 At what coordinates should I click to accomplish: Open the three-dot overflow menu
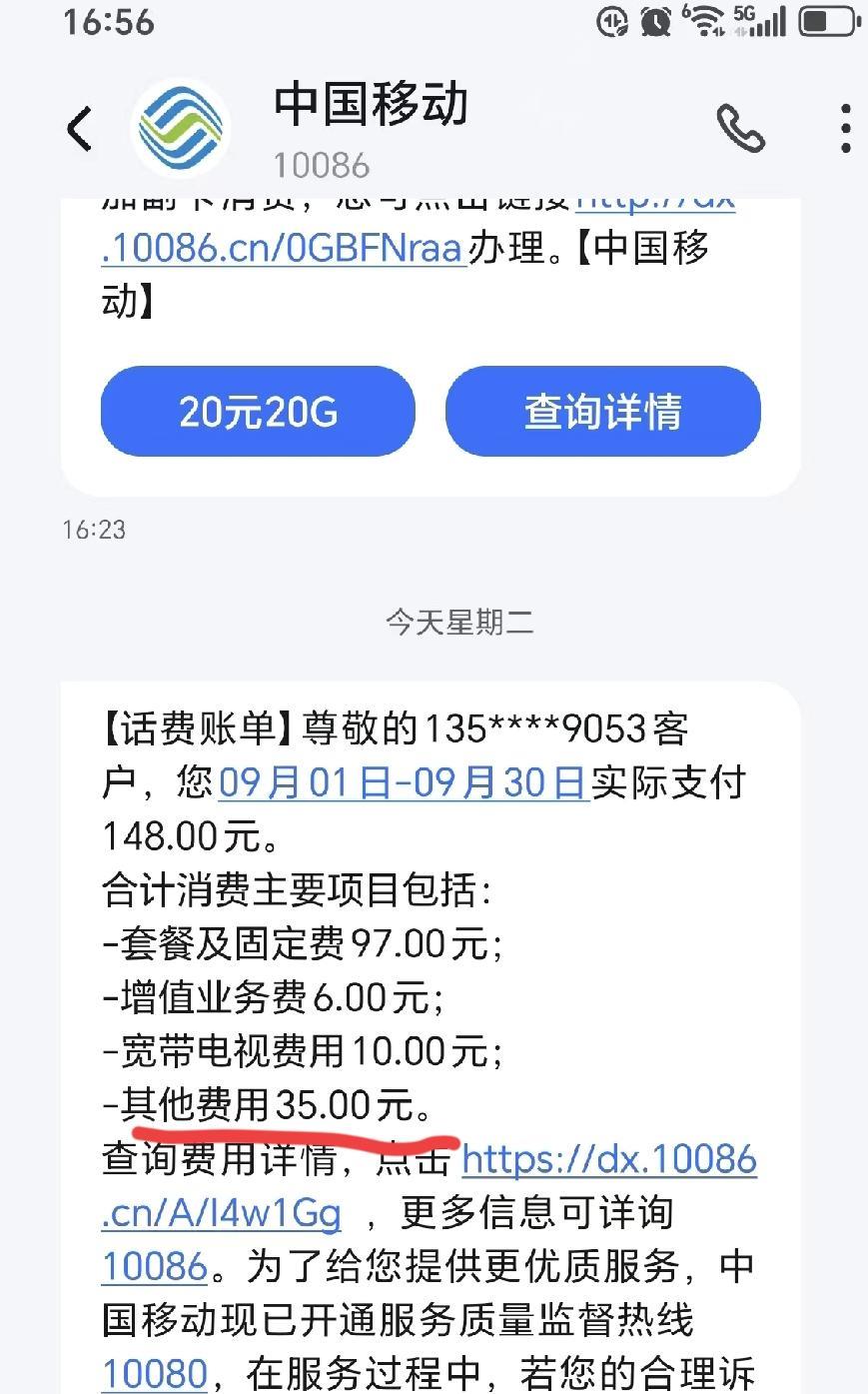click(845, 128)
